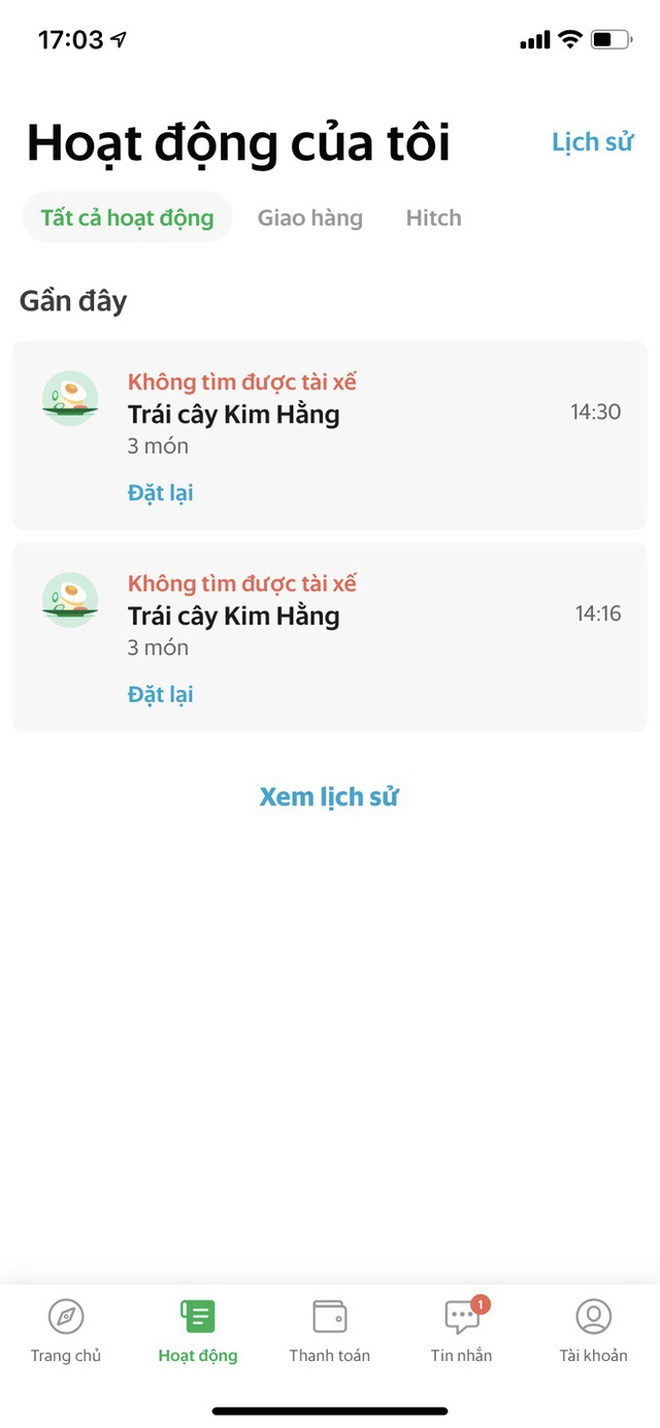Tap Đặt lại on the 14:16 order
The height and width of the screenshot is (1428, 660).
tap(160, 695)
